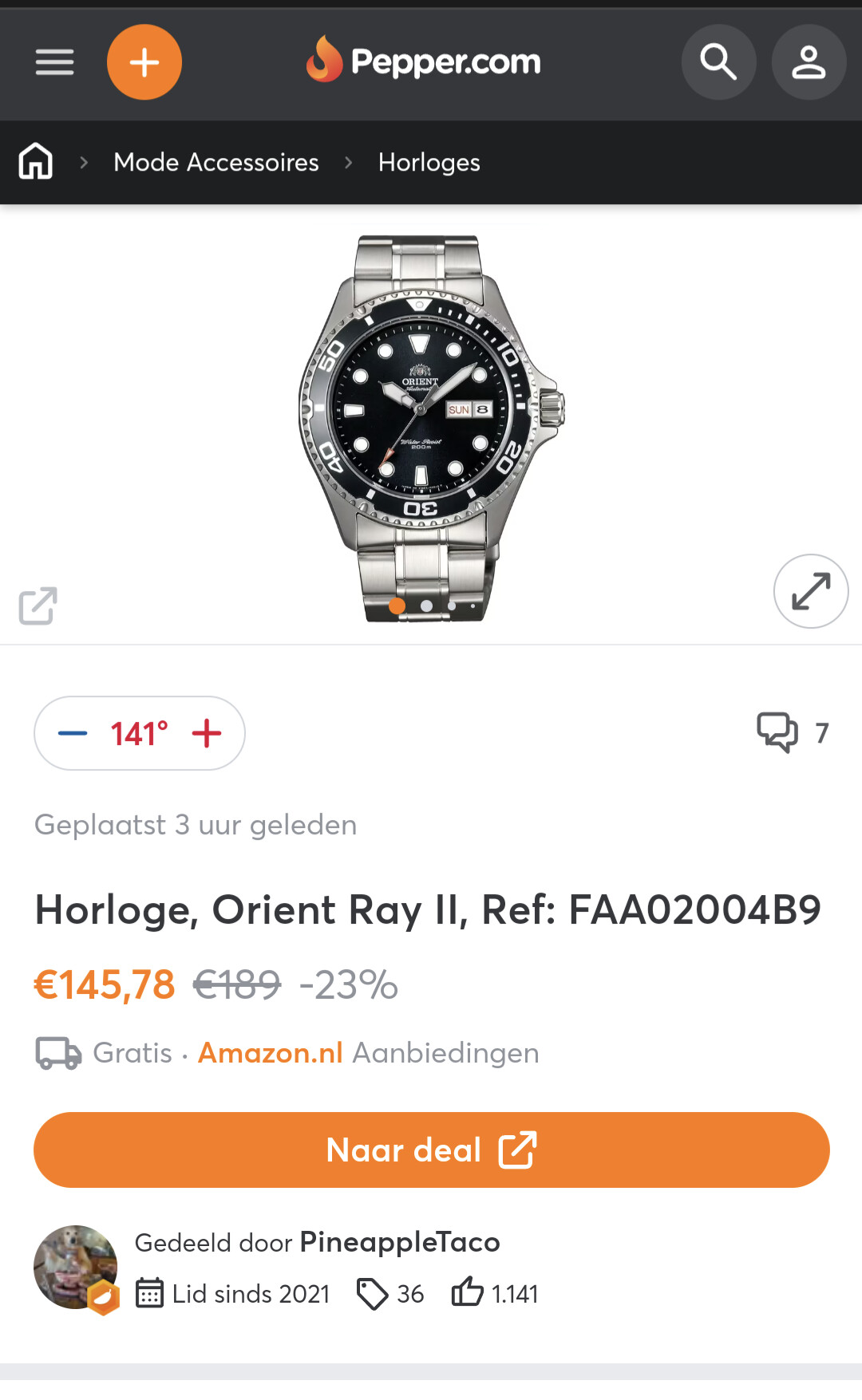Viewport: 862px width, 1400px height.
Task: Vote the deal hotter with plus
Action: [207, 733]
